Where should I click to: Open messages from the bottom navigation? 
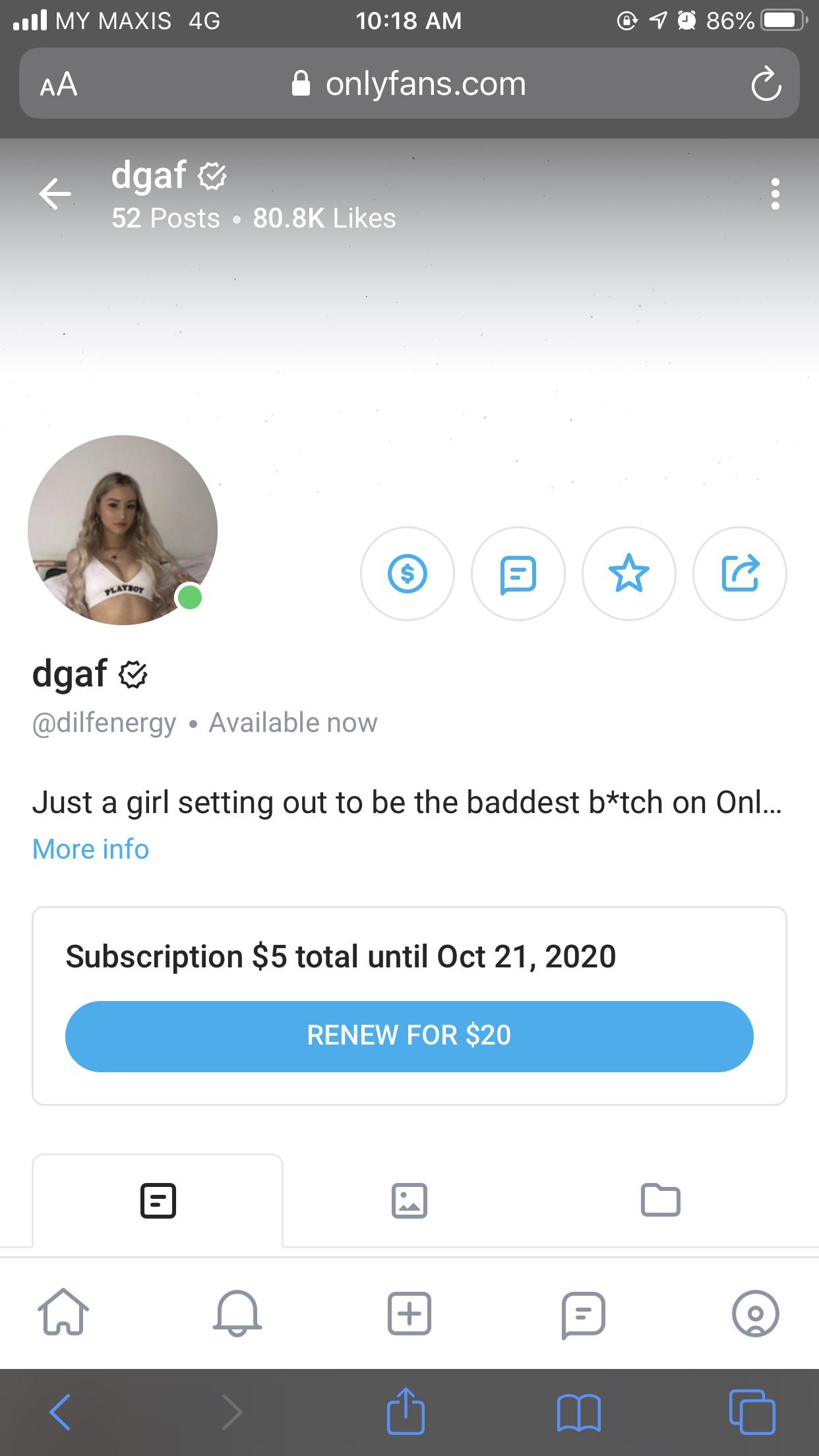583,1312
